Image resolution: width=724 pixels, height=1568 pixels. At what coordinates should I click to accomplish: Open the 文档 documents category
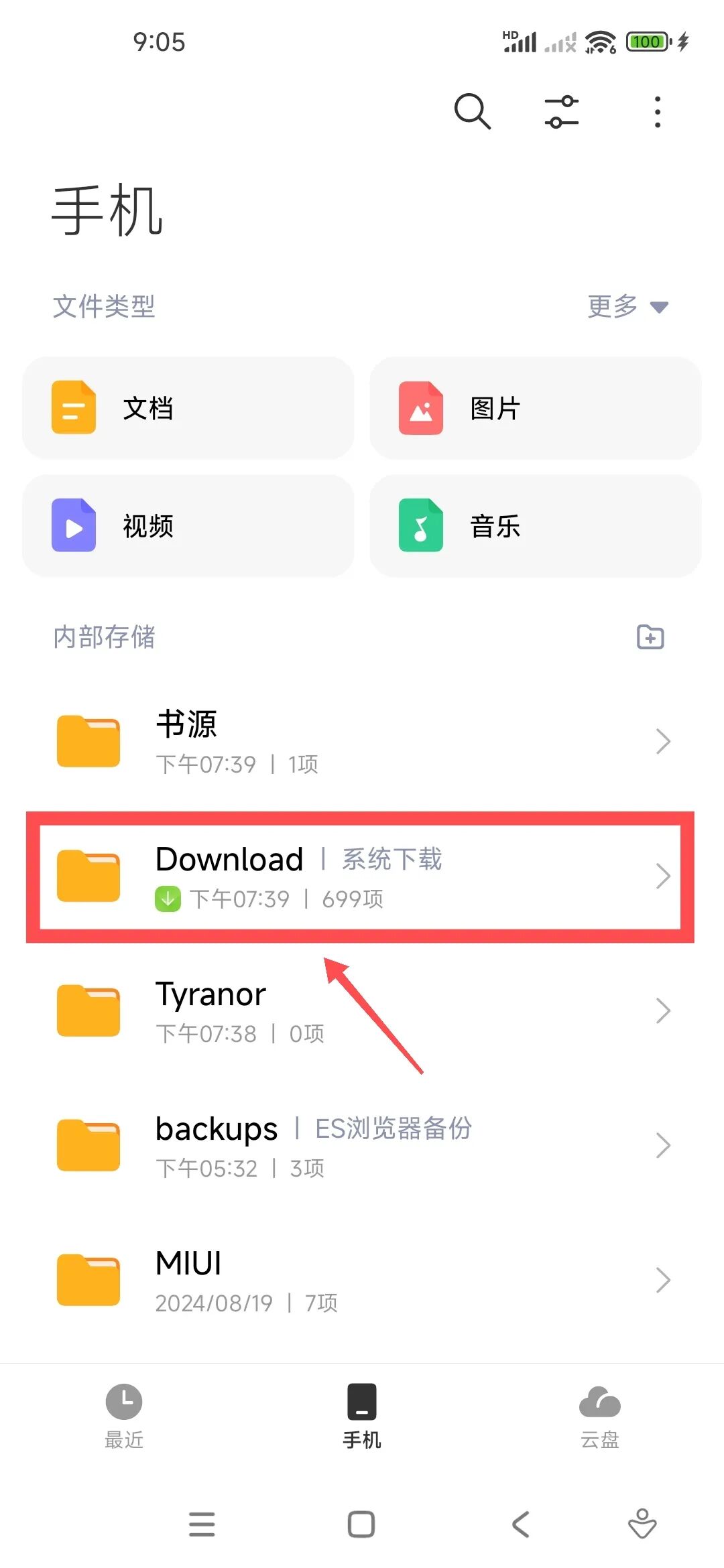pyautogui.click(x=188, y=408)
